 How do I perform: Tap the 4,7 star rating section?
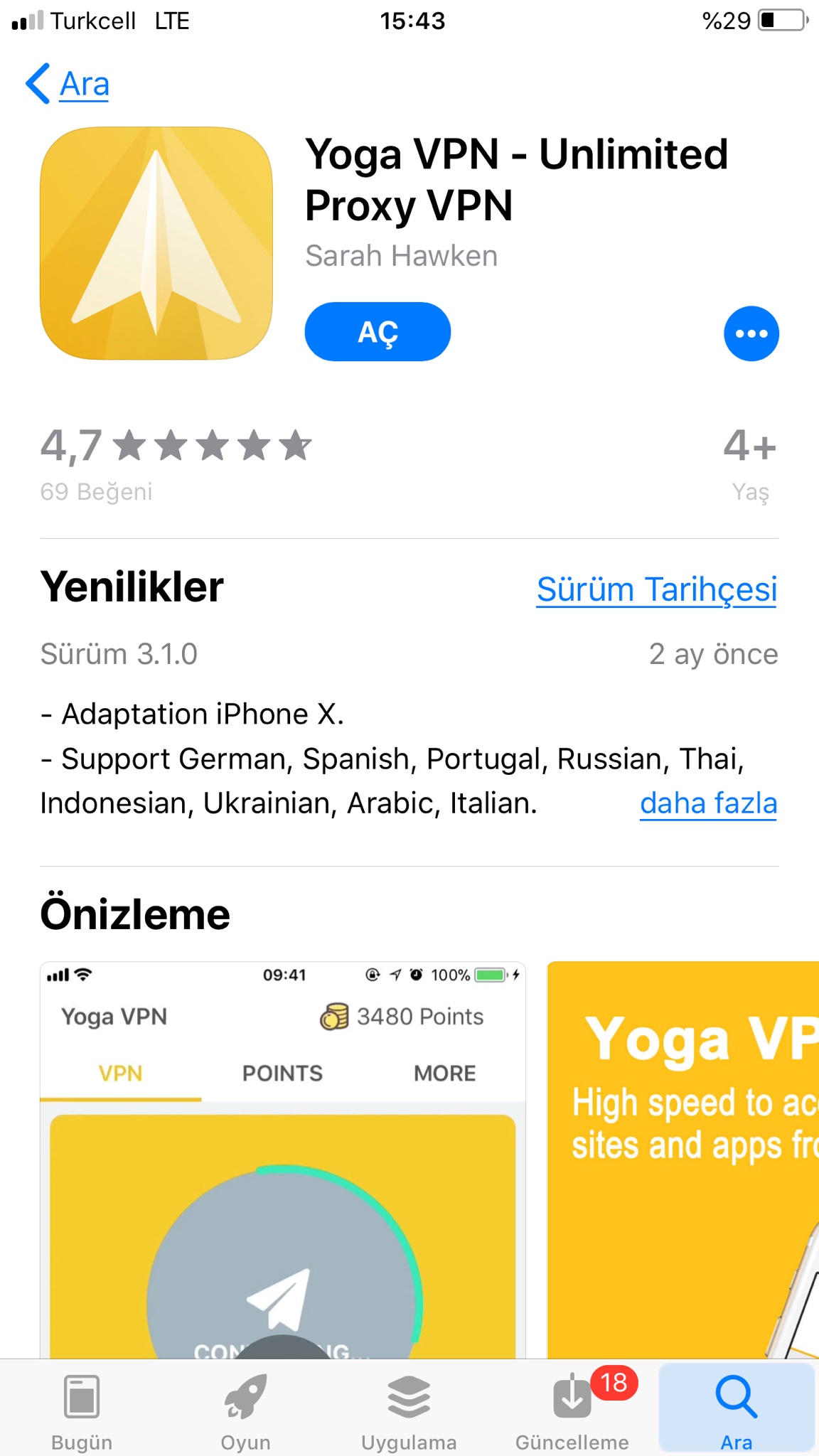[176, 462]
